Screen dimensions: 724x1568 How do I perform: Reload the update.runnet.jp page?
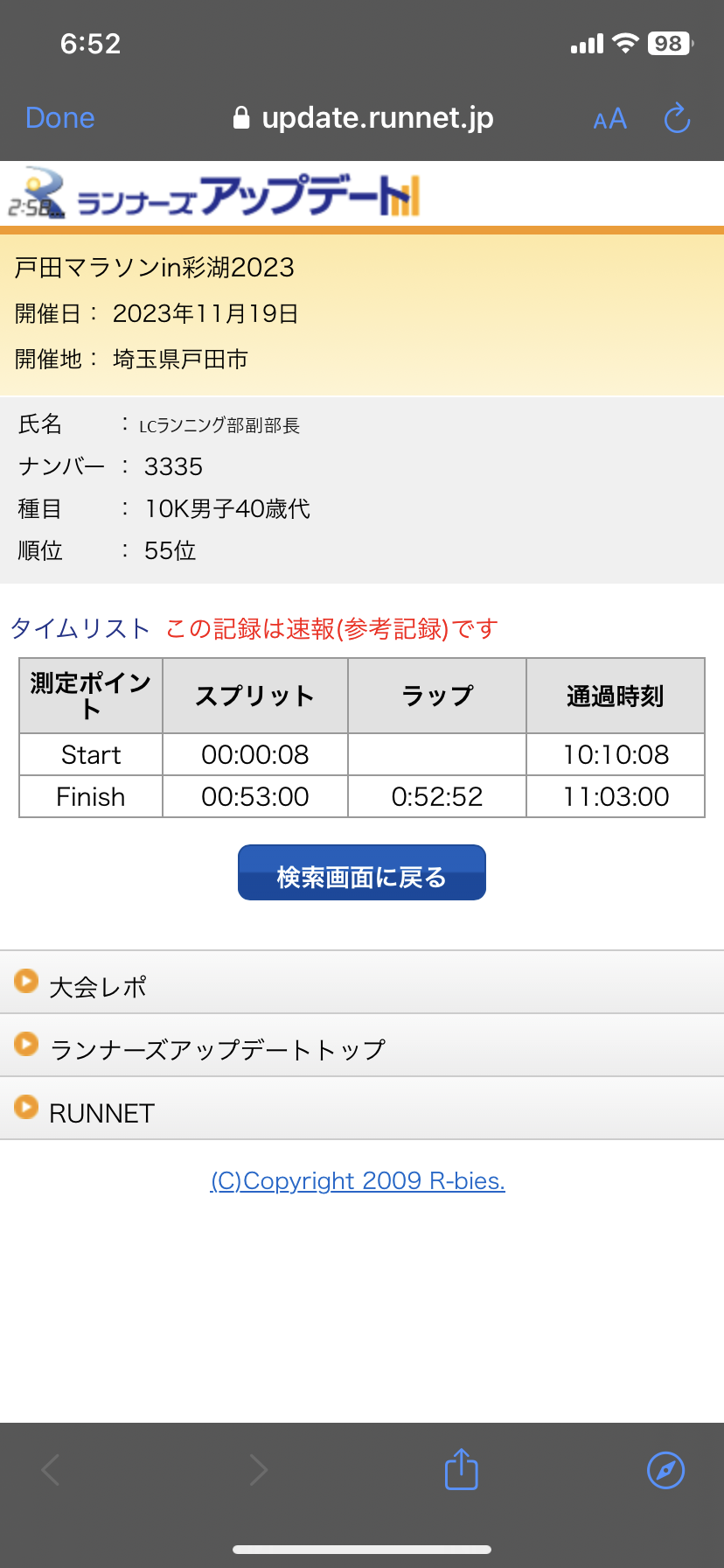[x=677, y=118]
